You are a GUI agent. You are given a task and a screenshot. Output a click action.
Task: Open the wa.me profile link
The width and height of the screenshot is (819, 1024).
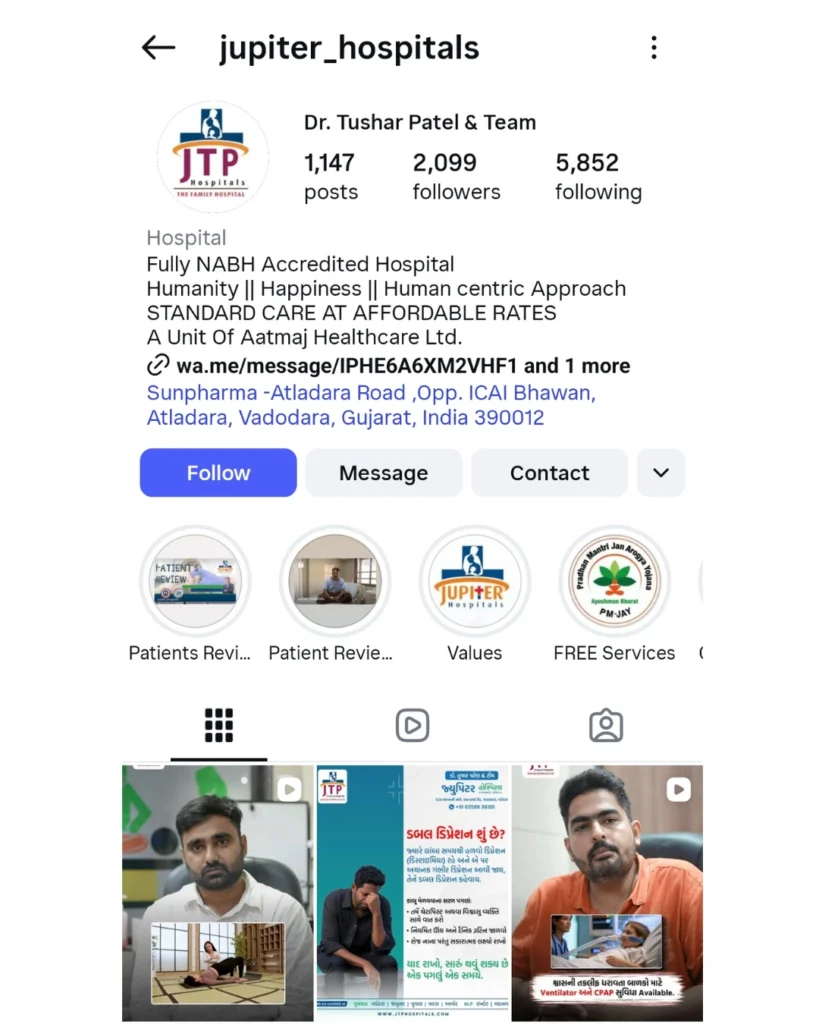[x=402, y=366]
